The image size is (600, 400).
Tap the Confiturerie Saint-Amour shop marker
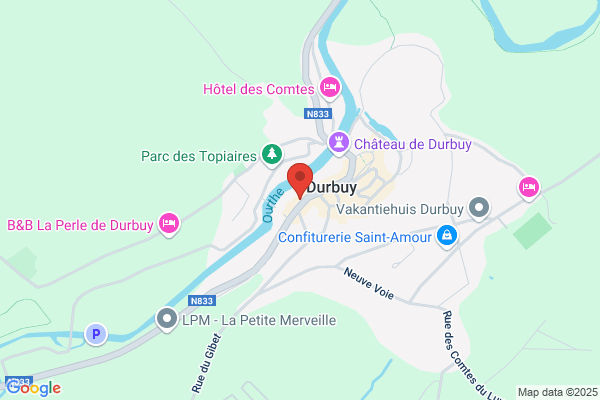[x=447, y=236]
